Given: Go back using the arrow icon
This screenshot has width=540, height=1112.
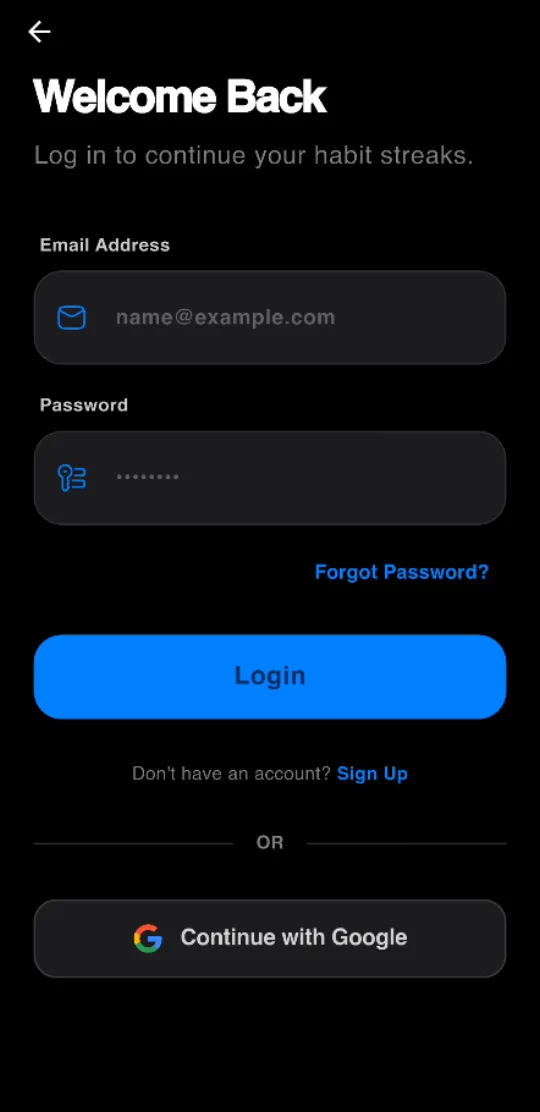Looking at the screenshot, I should click(39, 32).
